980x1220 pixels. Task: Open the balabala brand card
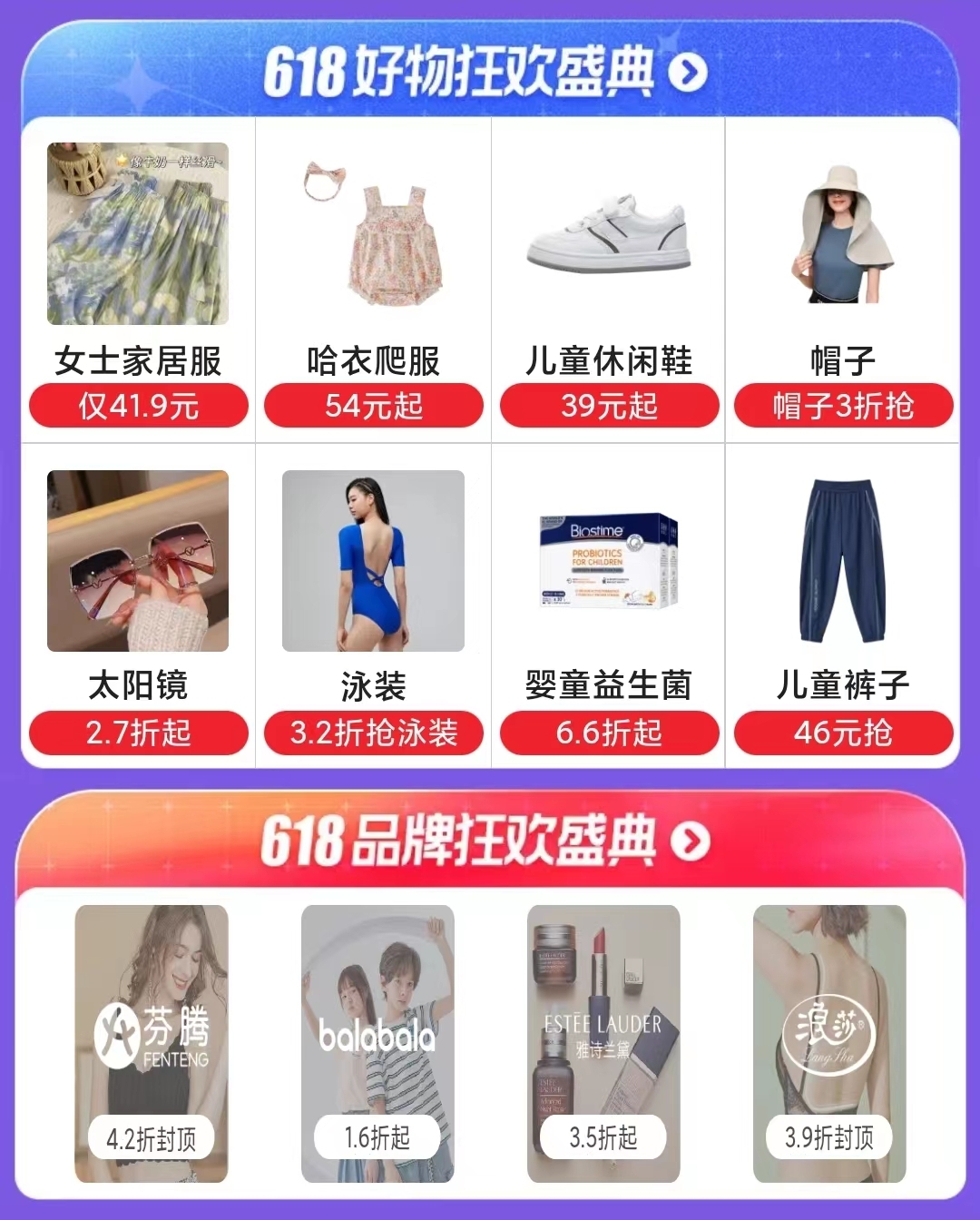(377, 1044)
